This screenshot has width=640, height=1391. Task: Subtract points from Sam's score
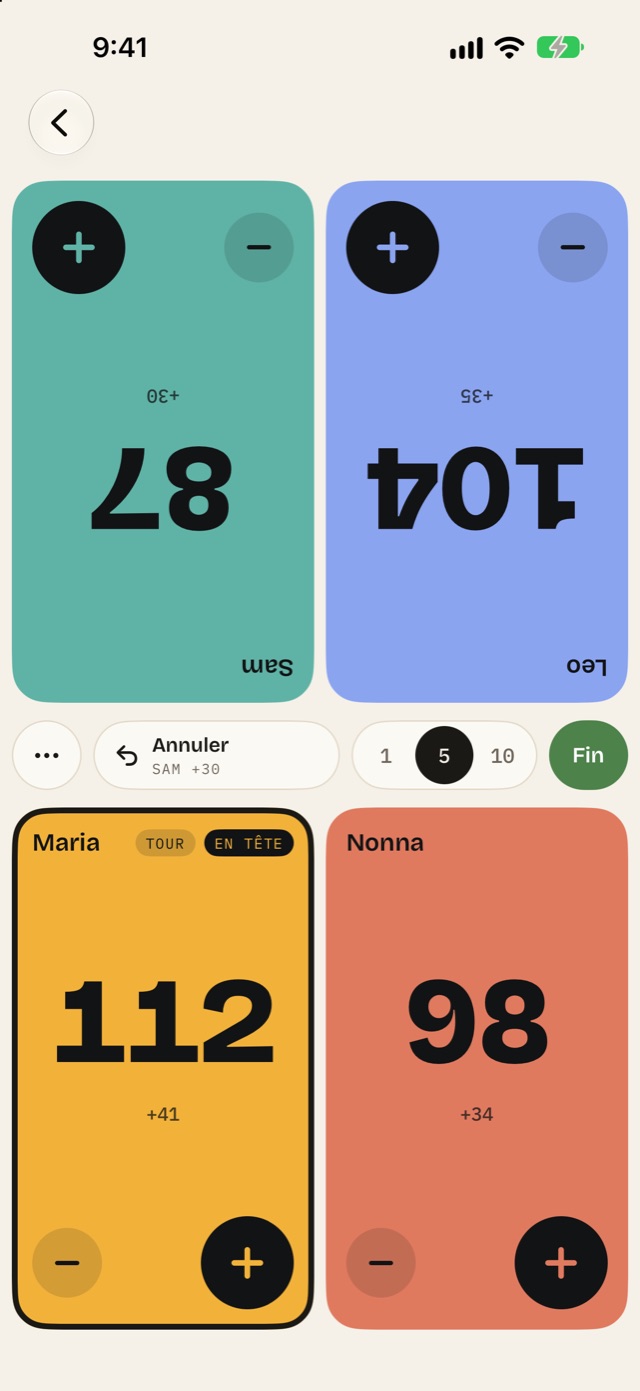(259, 247)
